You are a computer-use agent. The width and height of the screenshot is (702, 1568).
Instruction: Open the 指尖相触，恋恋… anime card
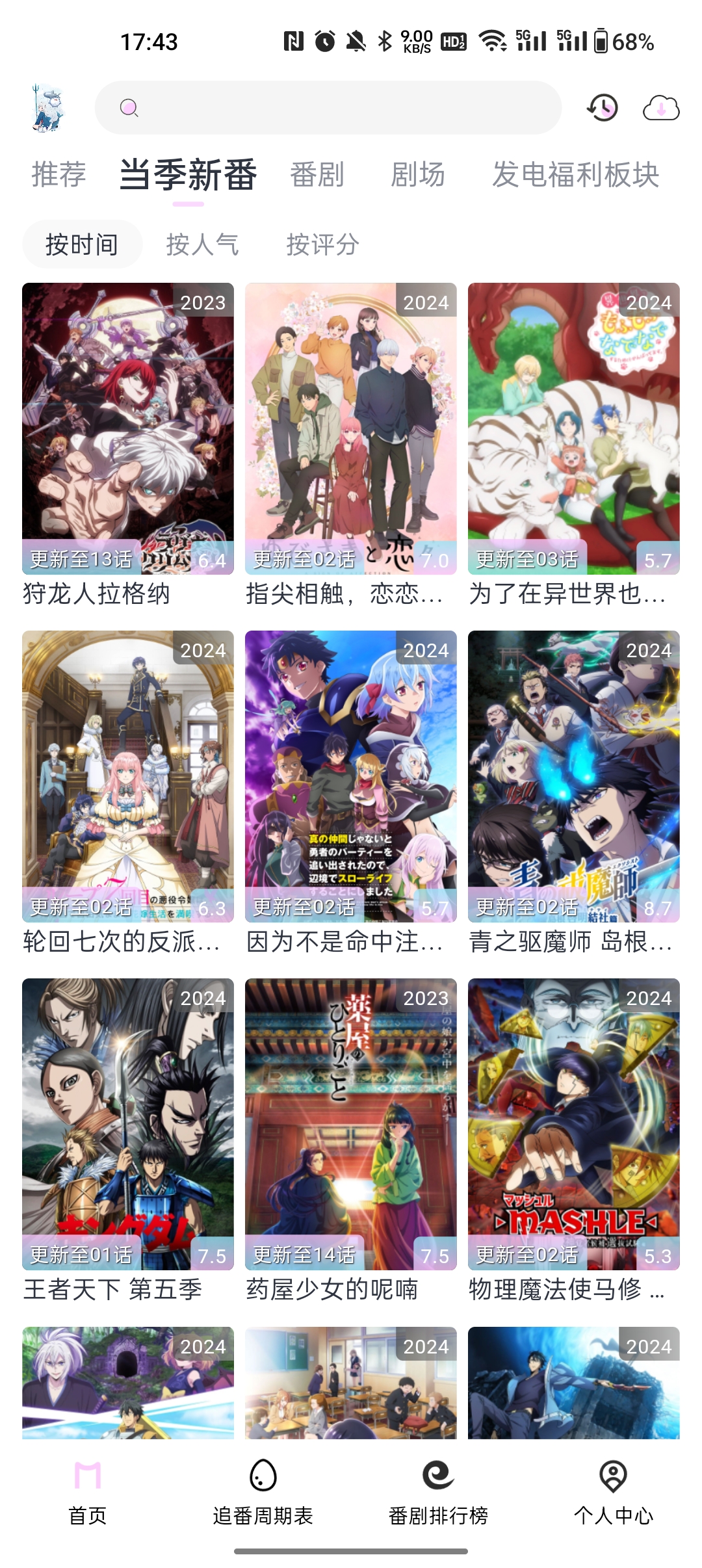coord(351,445)
